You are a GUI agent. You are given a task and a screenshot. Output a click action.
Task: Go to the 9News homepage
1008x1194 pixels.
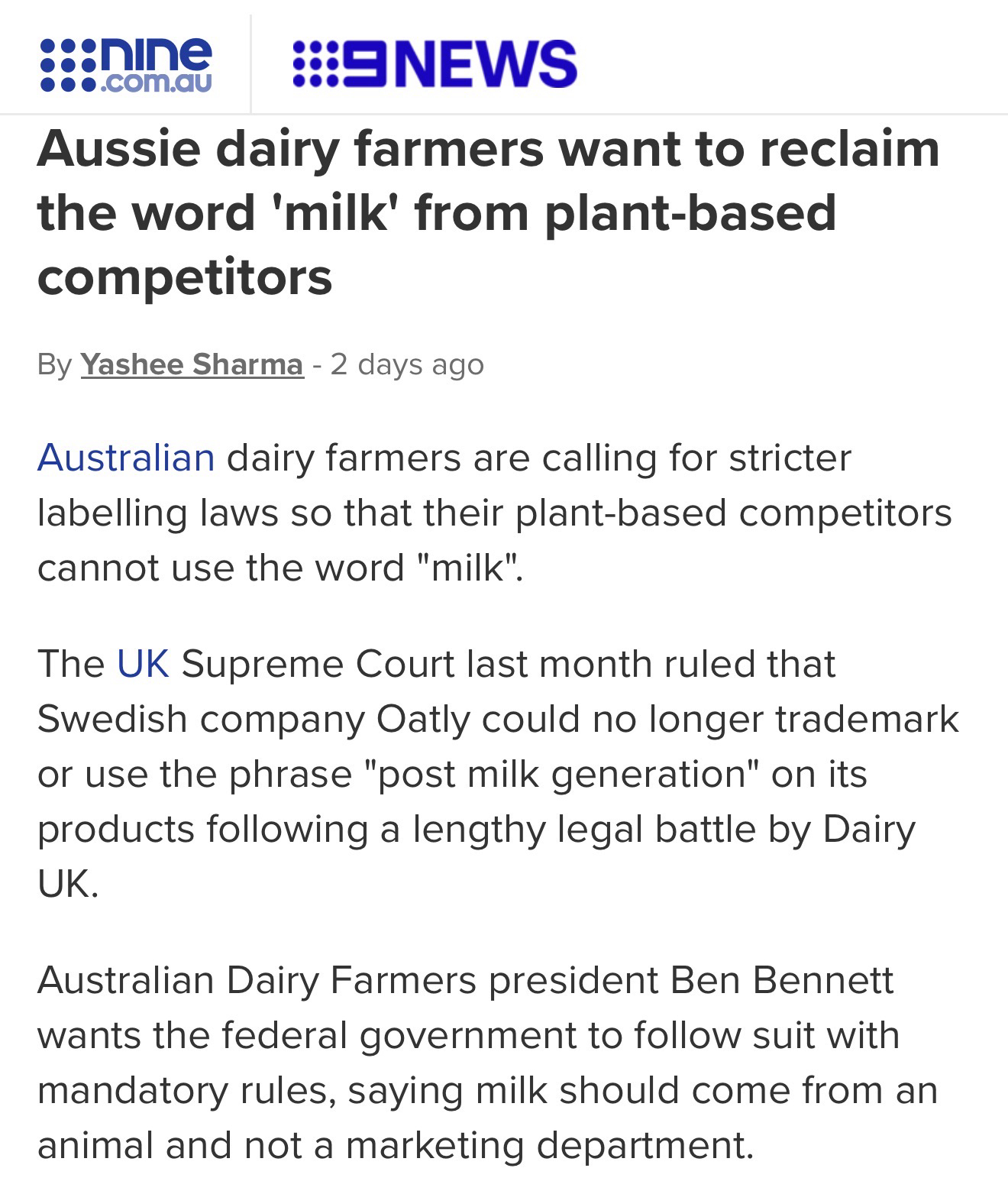tap(435, 64)
